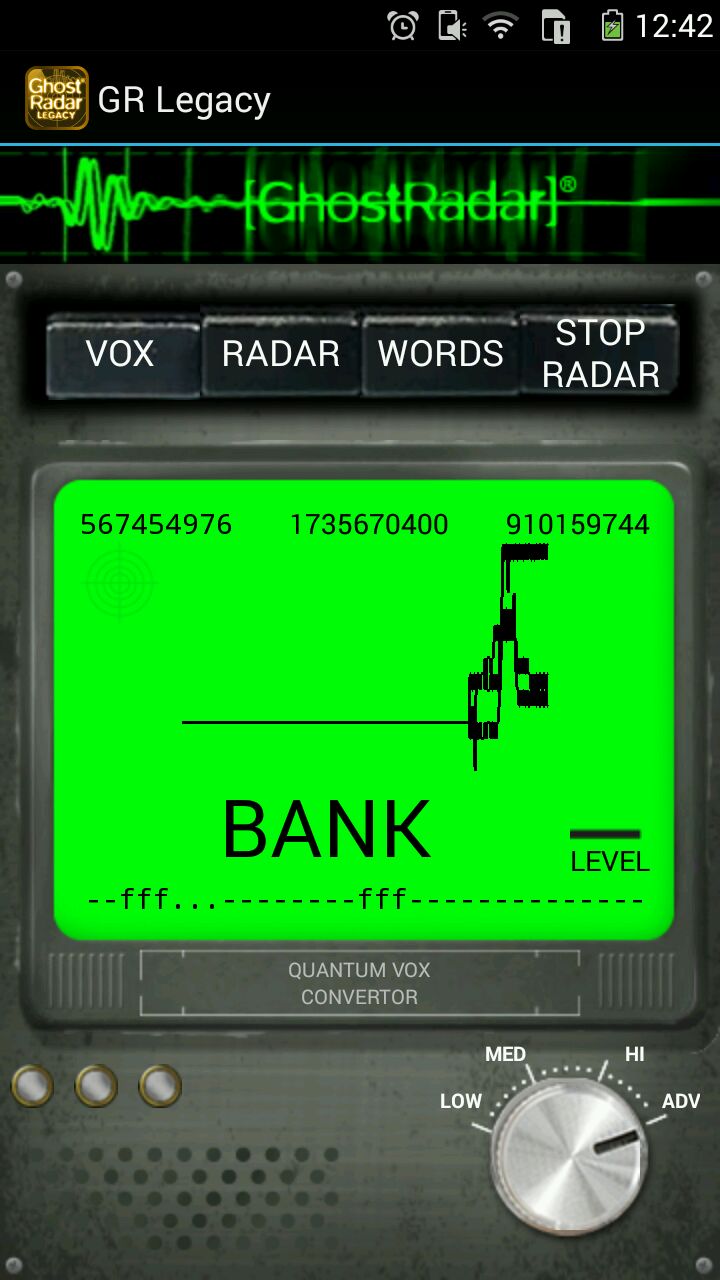Open the RADAR view
This screenshot has width=720, height=1280.
281,354
